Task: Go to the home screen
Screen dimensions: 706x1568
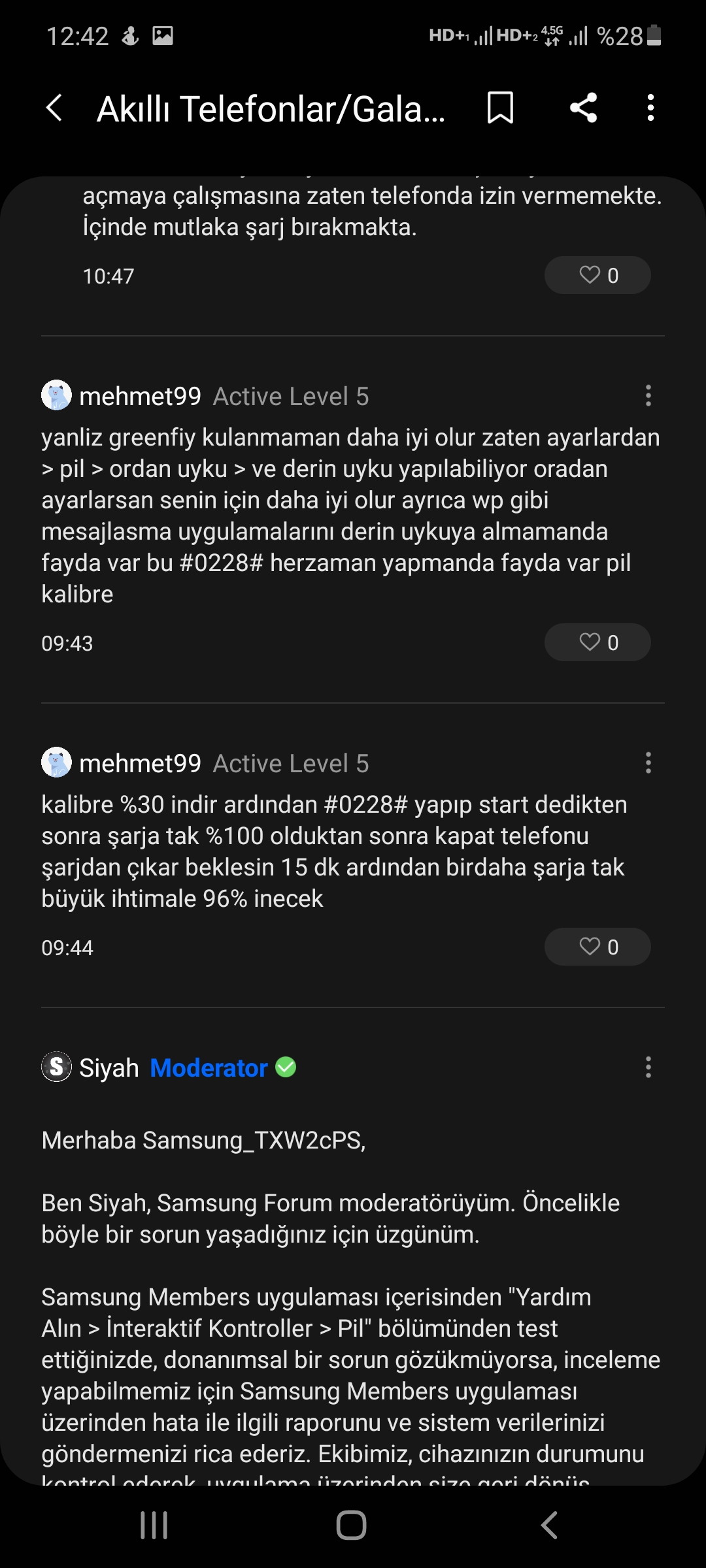Action: pyautogui.click(x=352, y=1526)
